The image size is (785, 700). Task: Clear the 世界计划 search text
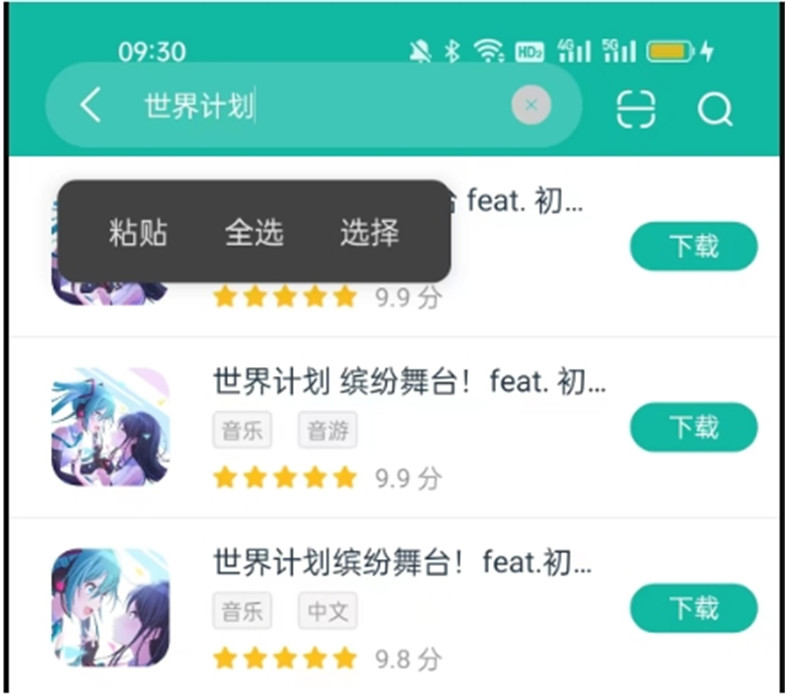click(531, 105)
